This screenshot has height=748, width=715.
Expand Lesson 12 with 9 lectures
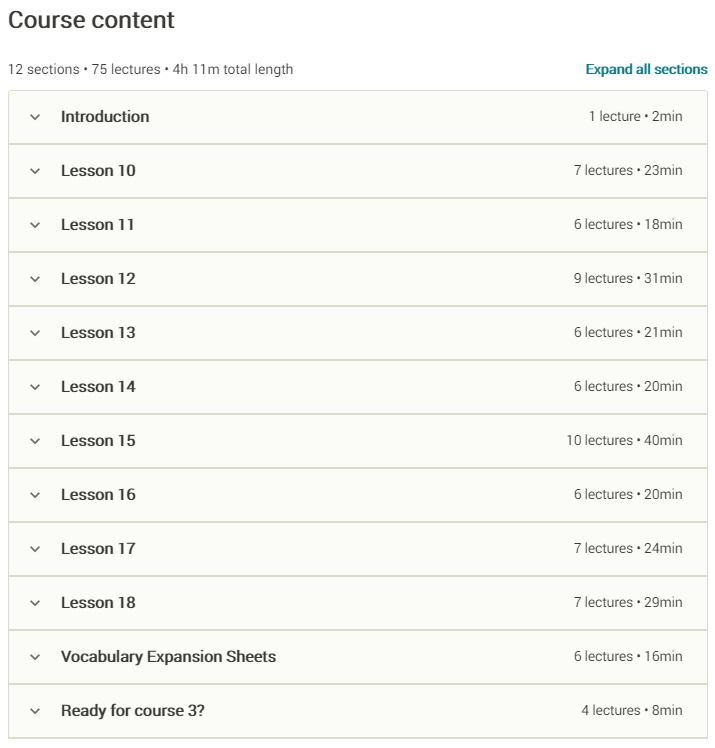click(x=98, y=279)
